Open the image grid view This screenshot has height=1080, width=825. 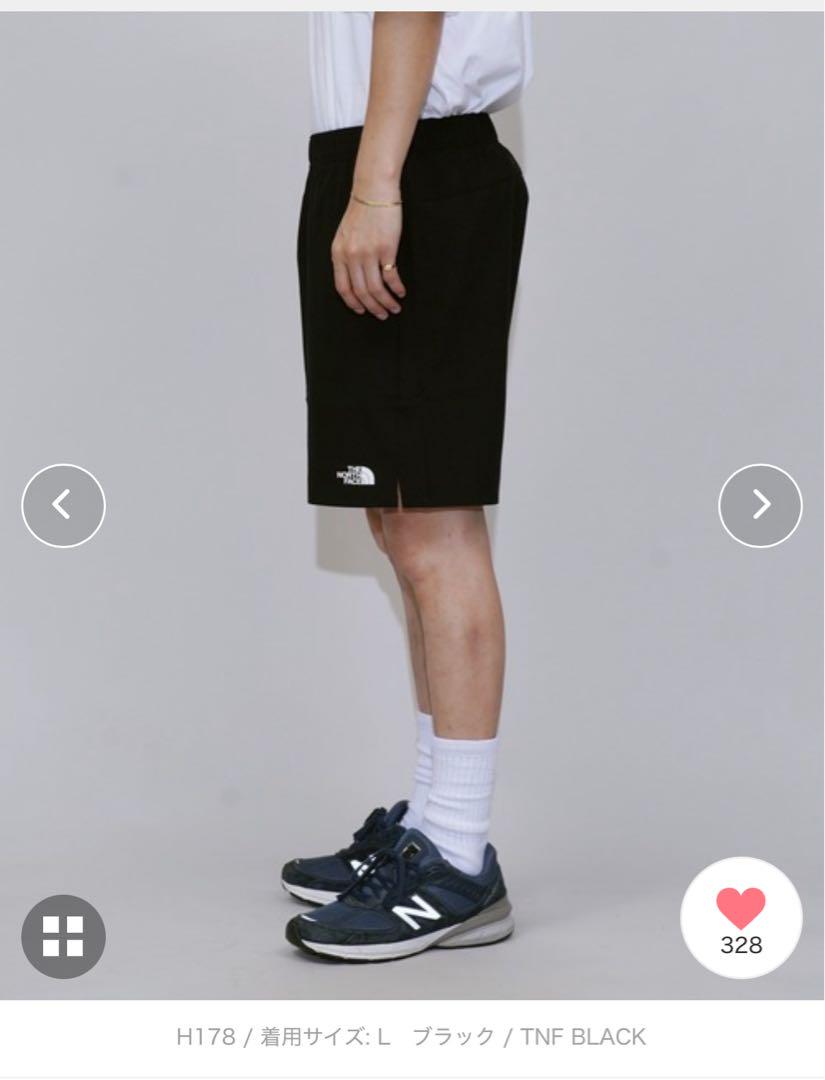tap(63, 936)
